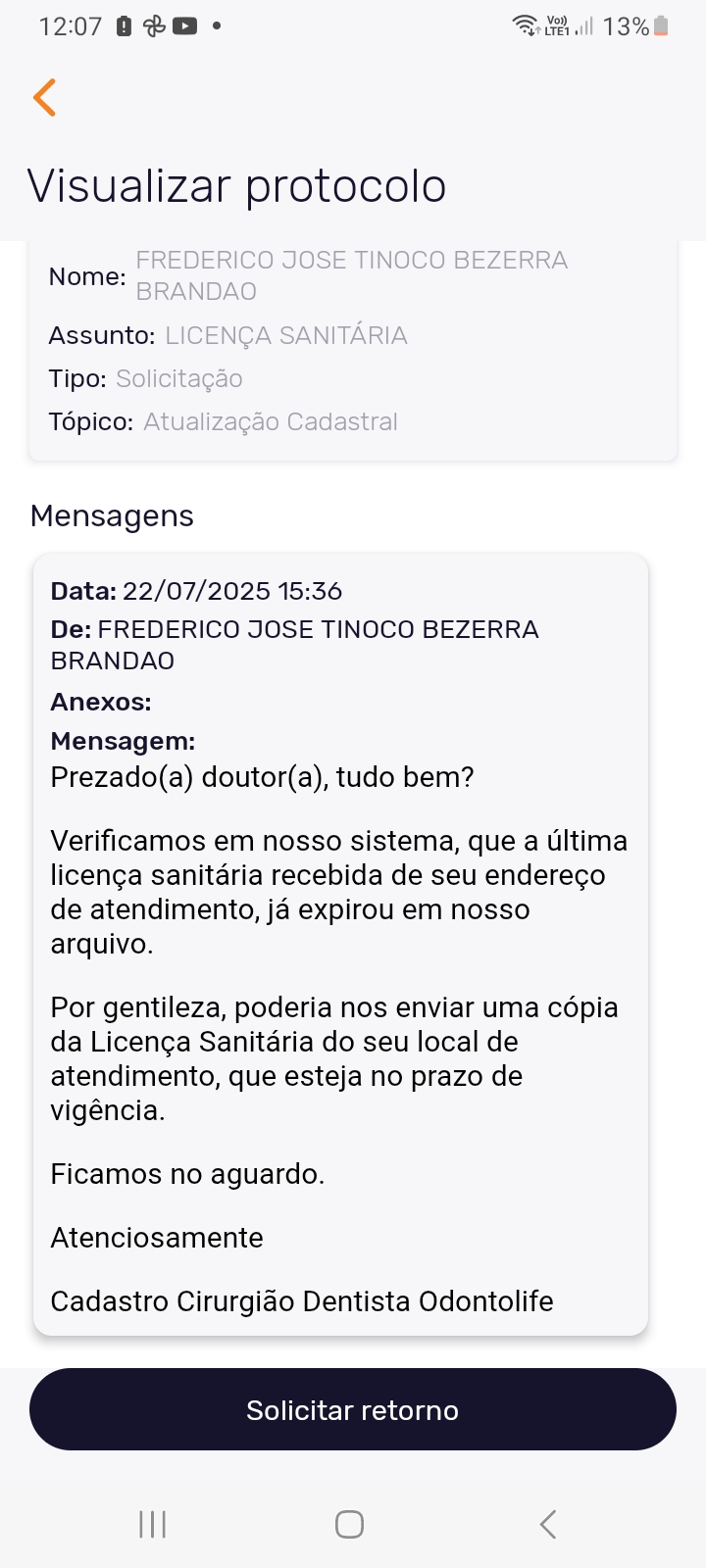Tap the Solicitar retorno button
This screenshot has height=1568, width=706.
353,1409
